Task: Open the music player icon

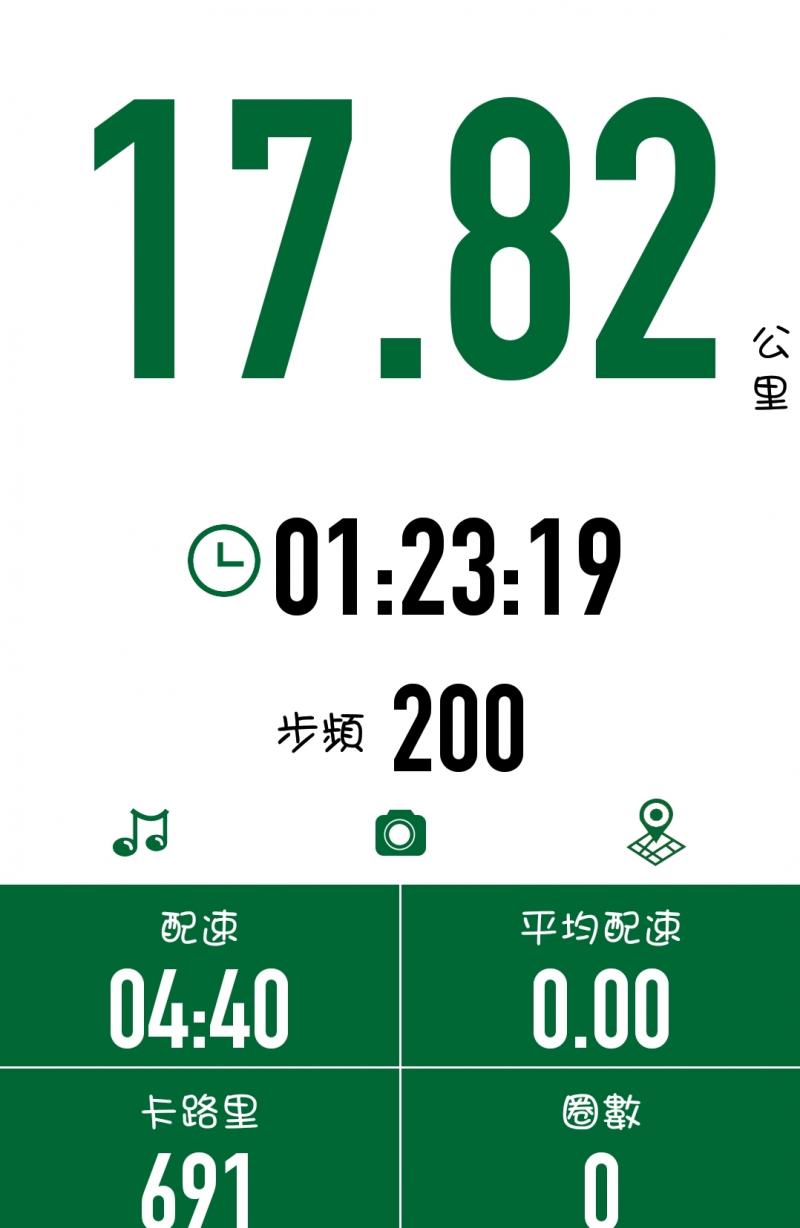Action: click(x=141, y=832)
